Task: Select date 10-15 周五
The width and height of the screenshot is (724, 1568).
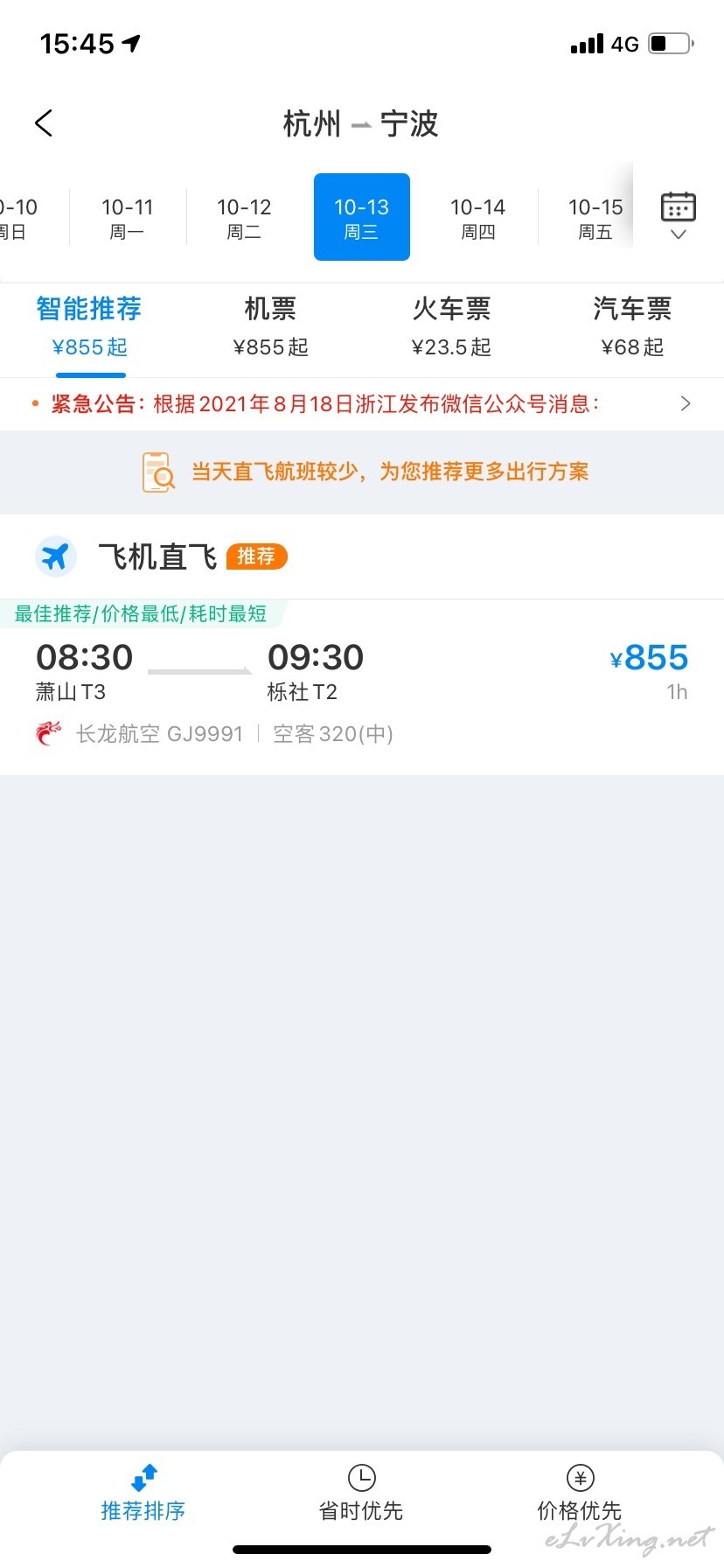Action: tap(595, 218)
